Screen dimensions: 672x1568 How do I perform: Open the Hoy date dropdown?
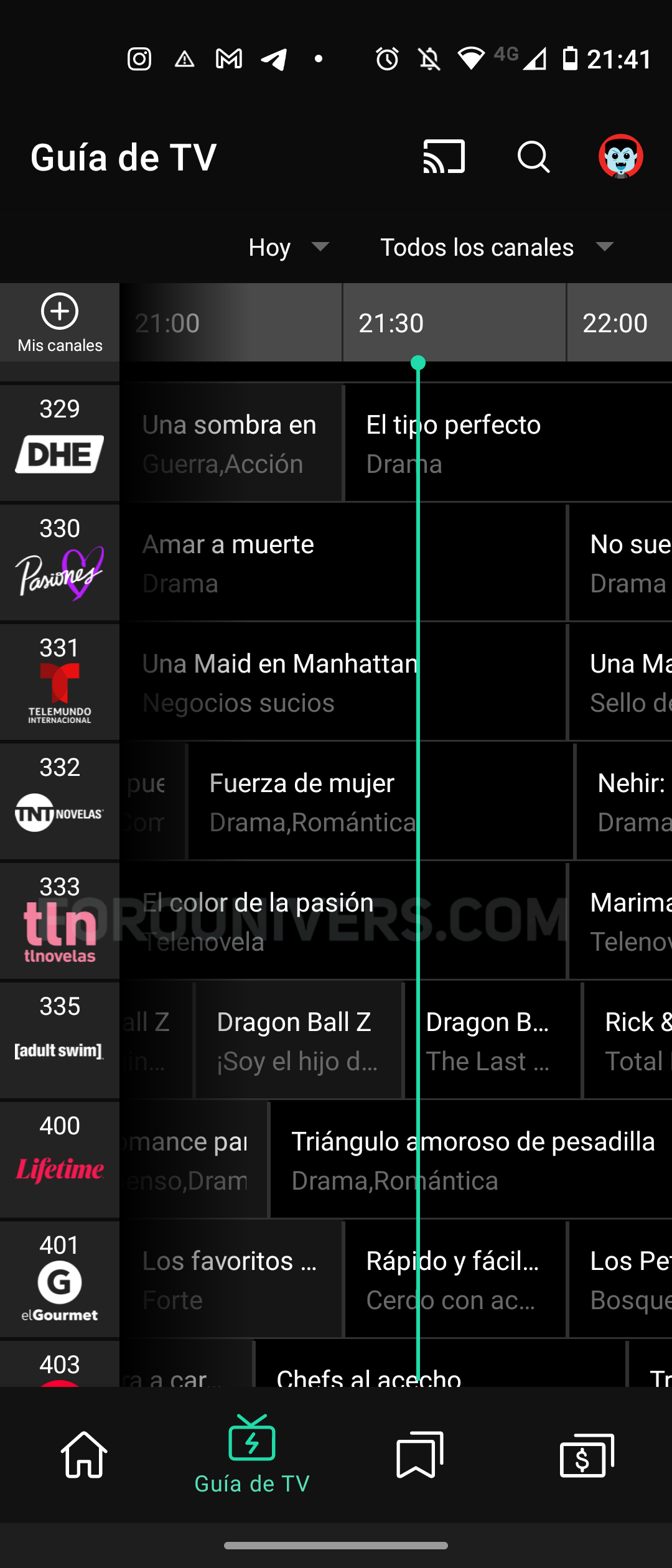[x=287, y=247]
